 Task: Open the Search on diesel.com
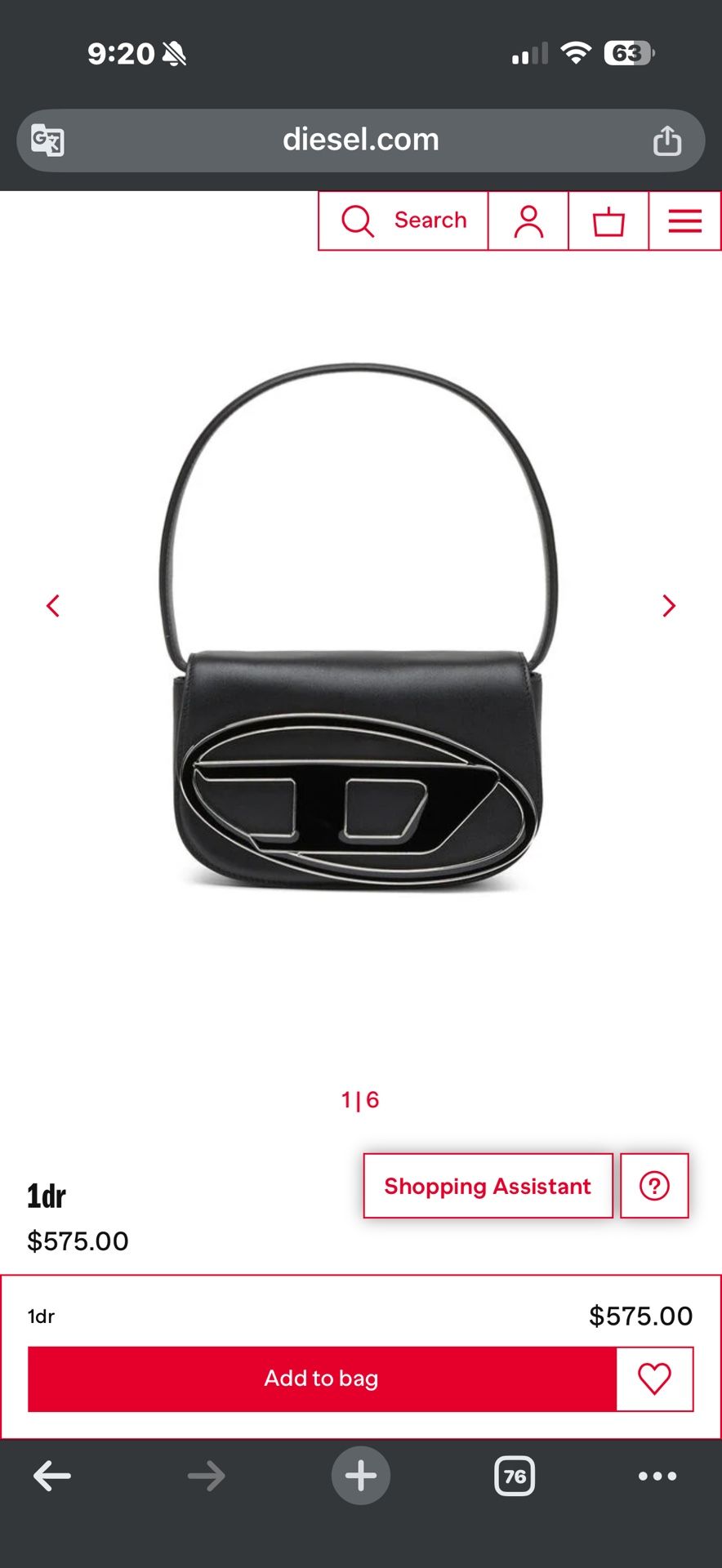(x=402, y=220)
